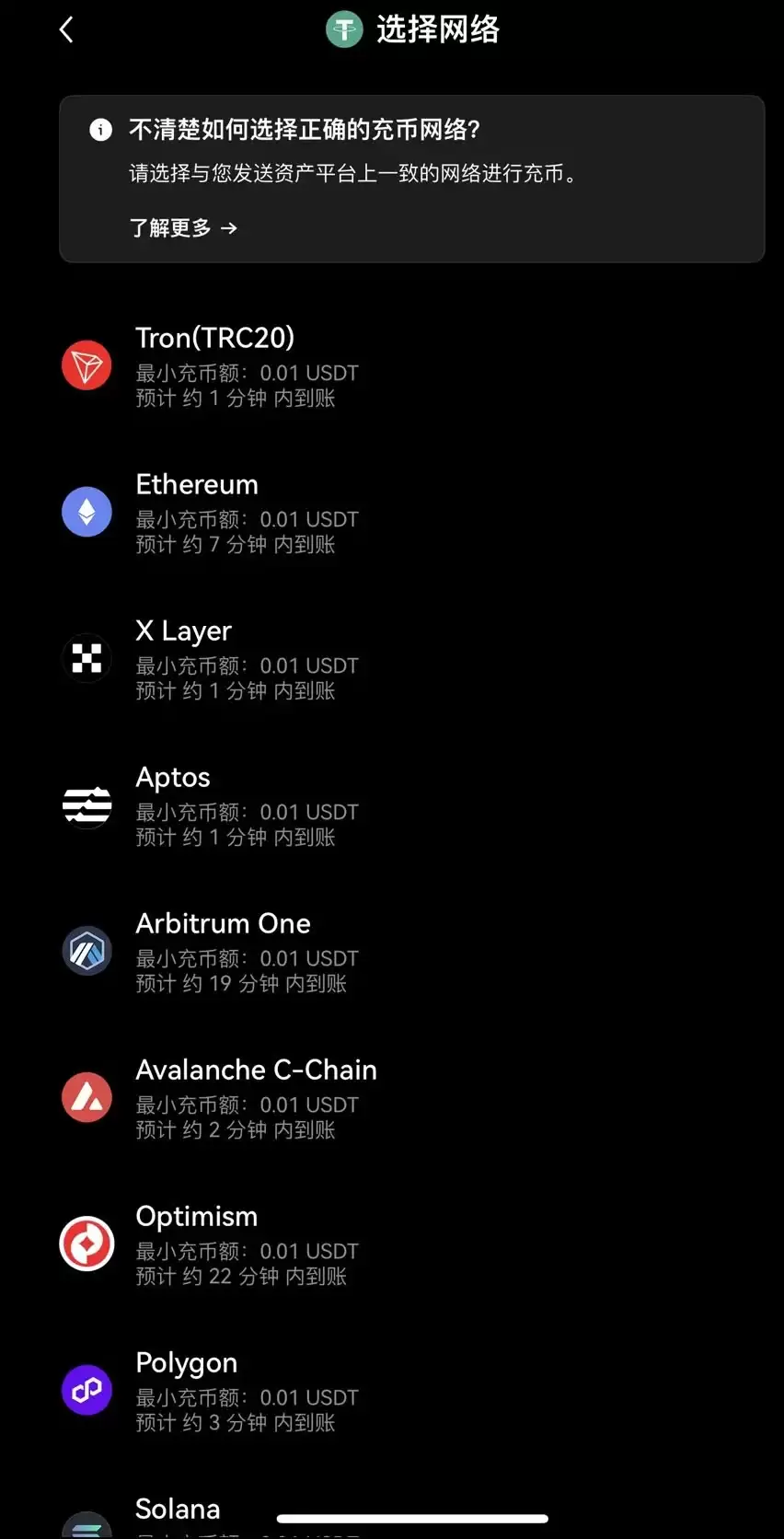The image size is (784, 1539).
Task: Select the Optimism network
Action: tap(196, 1244)
